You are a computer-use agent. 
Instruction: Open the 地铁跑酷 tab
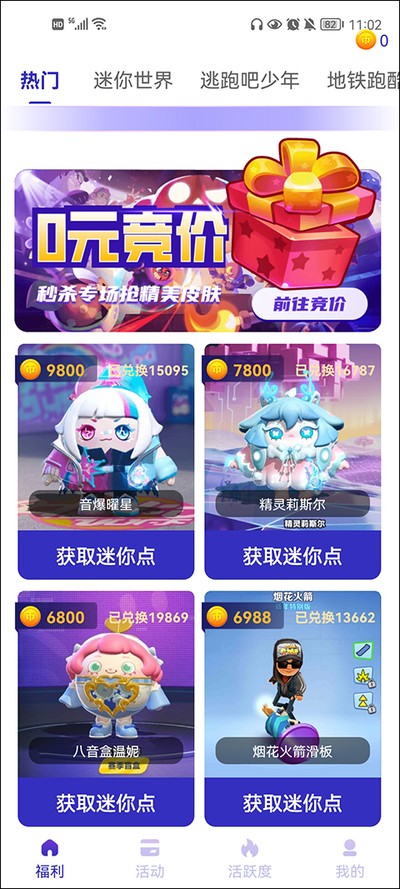(363, 81)
